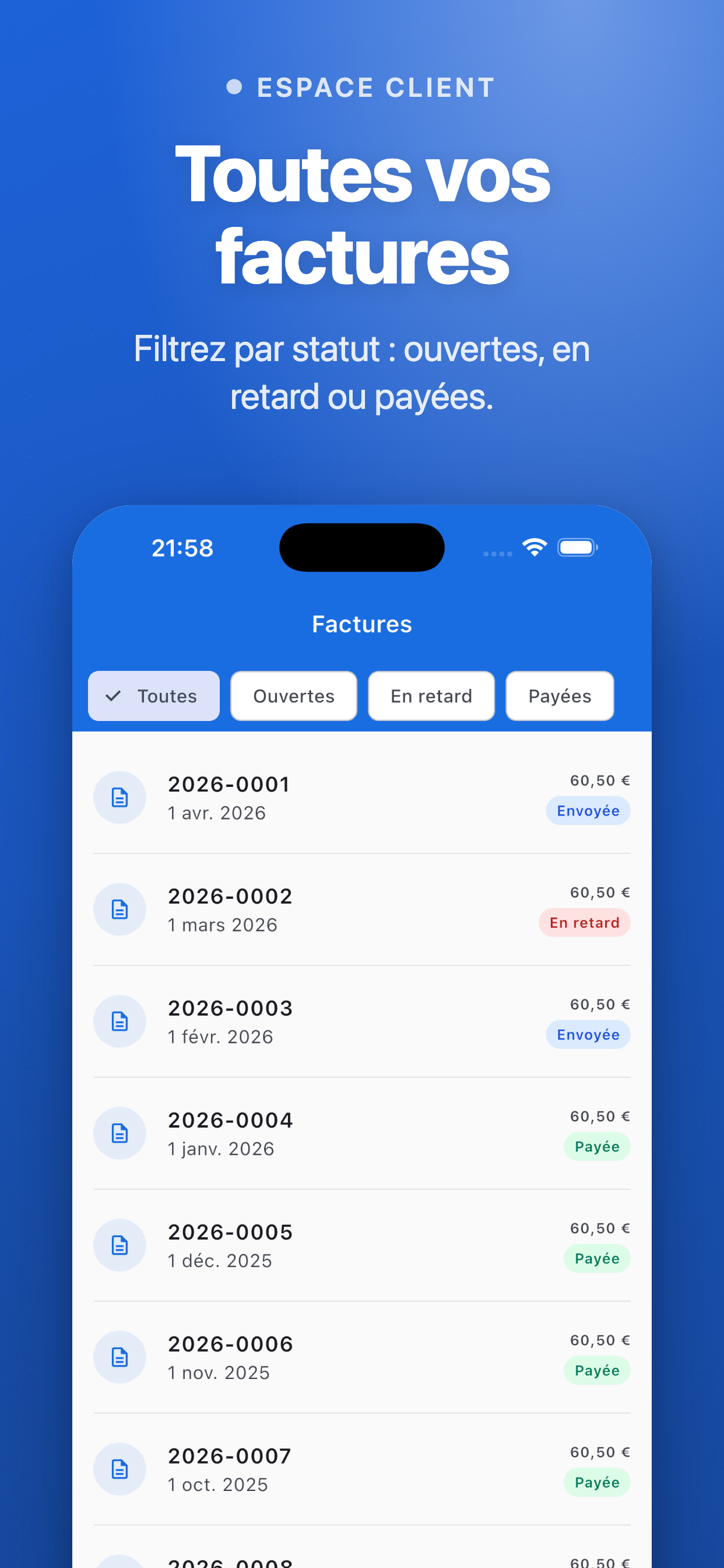Select the document icon for invoice 2026-0002
Screen dimensions: 724x1568
[x=120, y=909]
